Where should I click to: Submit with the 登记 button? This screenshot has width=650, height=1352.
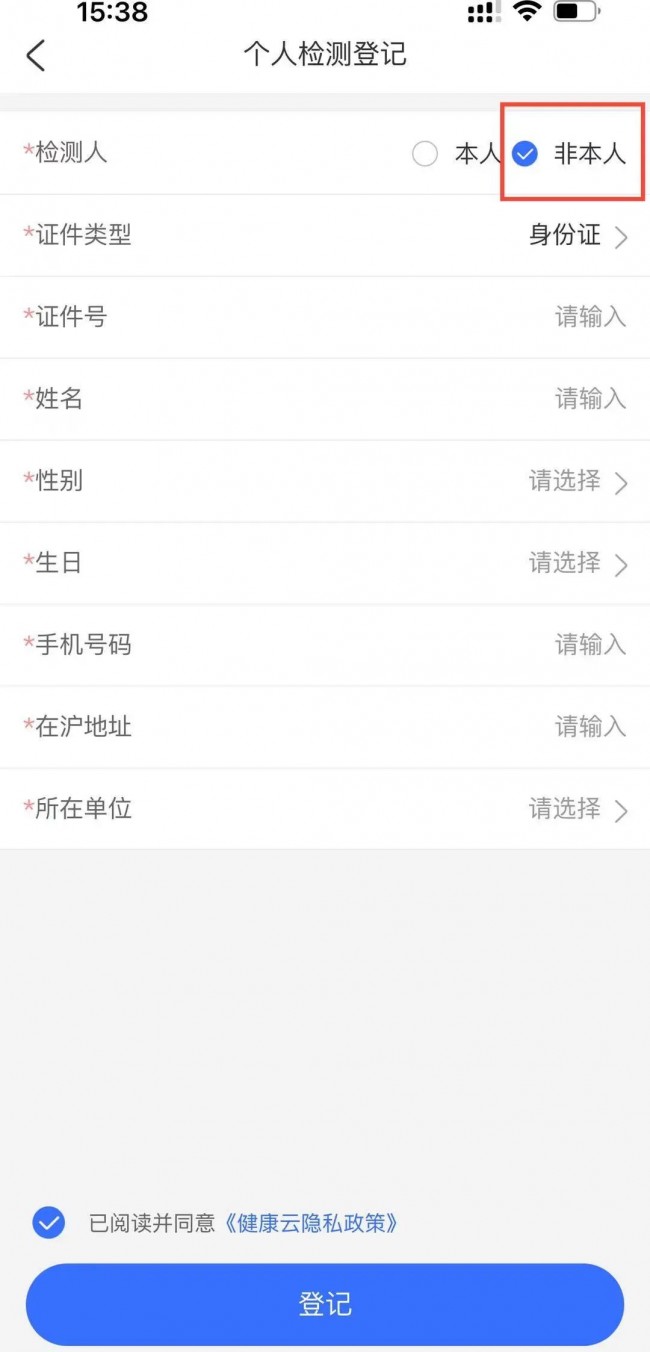click(325, 1305)
